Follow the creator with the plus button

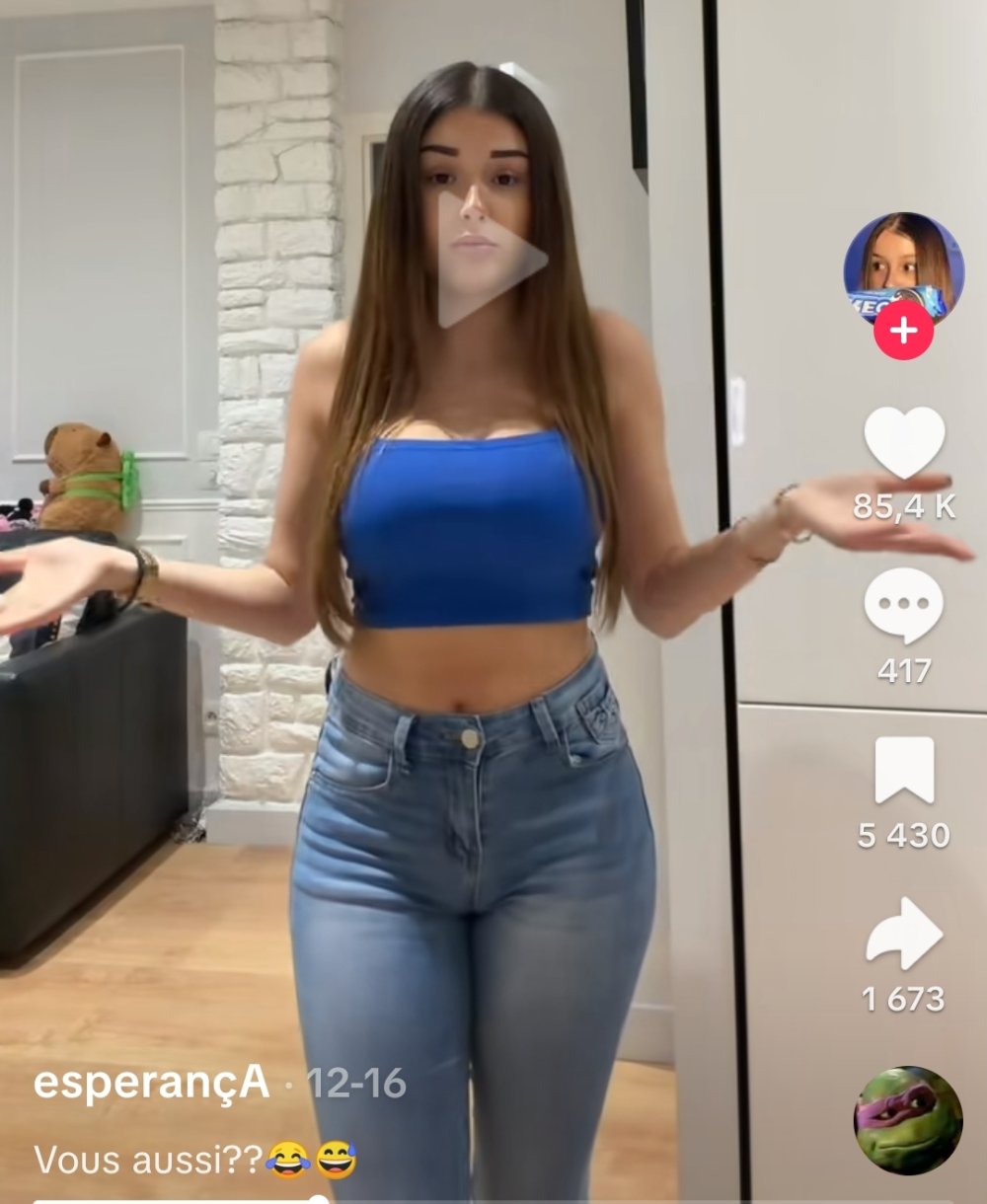click(903, 331)
